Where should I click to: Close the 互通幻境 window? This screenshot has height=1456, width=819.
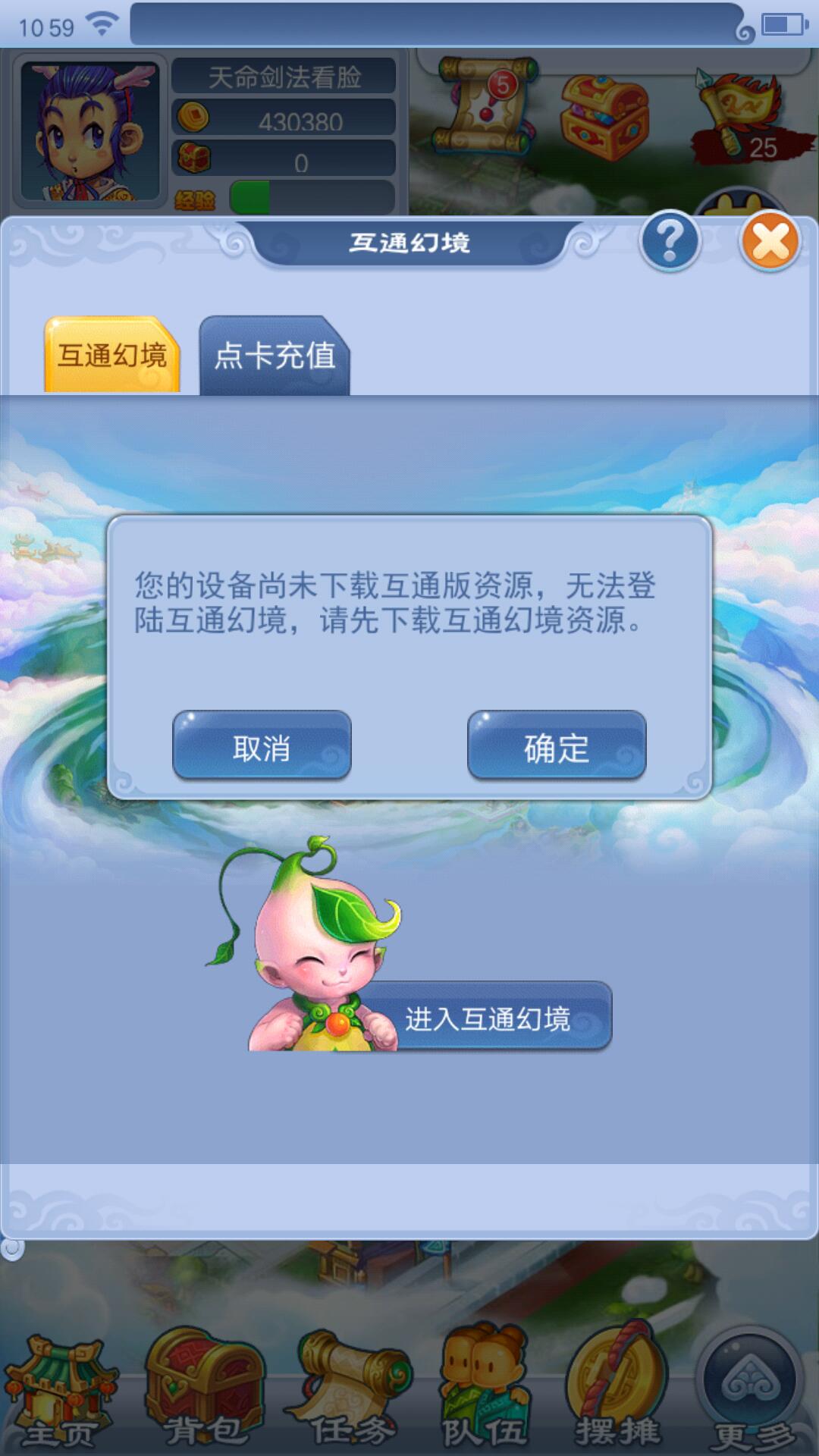click(x=770, y=243)
